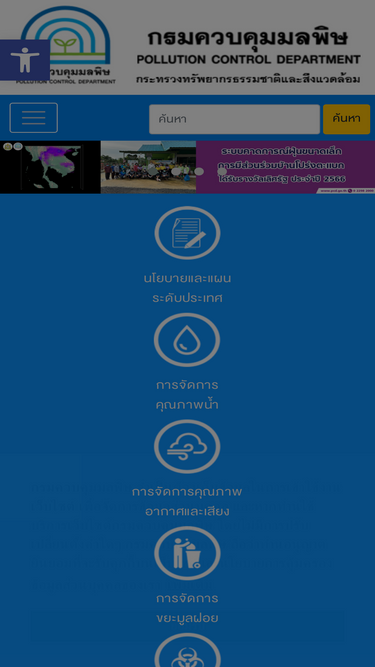Open การจัดการคุณภาพอากาศและเสียง section
375x667 pixels.
[187, 469]
